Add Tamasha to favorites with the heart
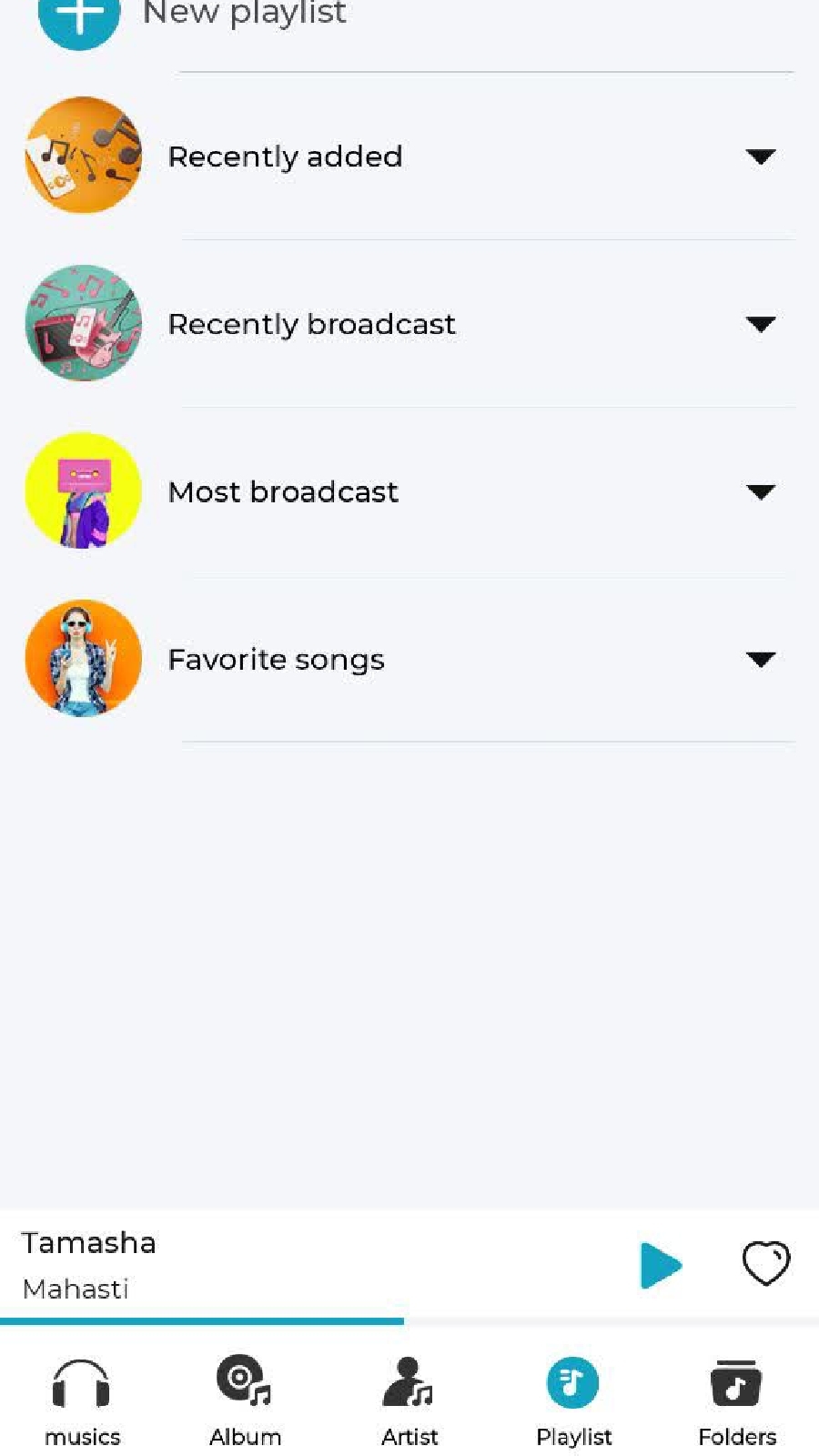Viewport: 819px width, 1456px height. (x=766, y=1264)
